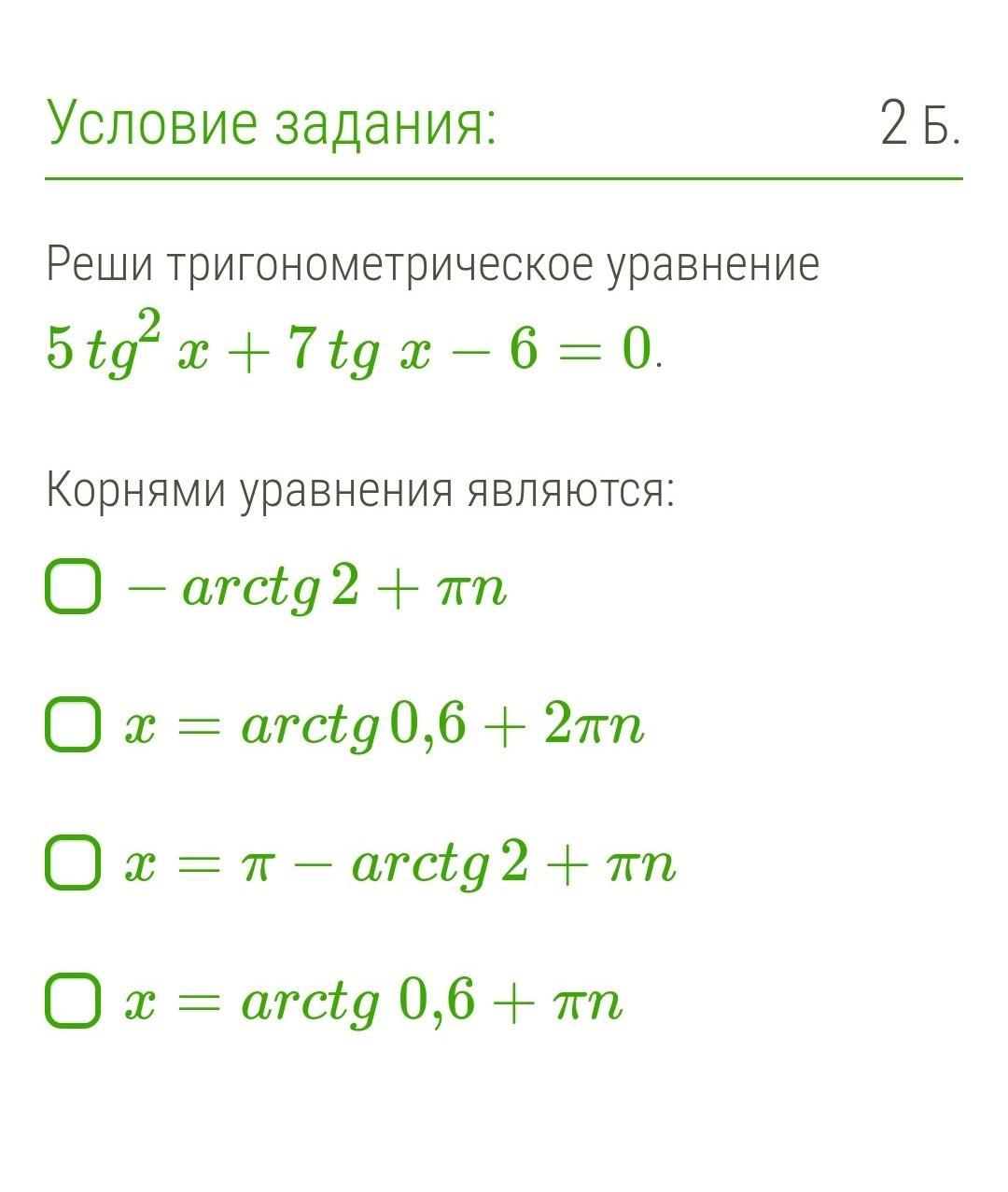Check the option −arctg 2 + πn
The width and height of the screenshot is (1008, 1192).
(73, 586)
